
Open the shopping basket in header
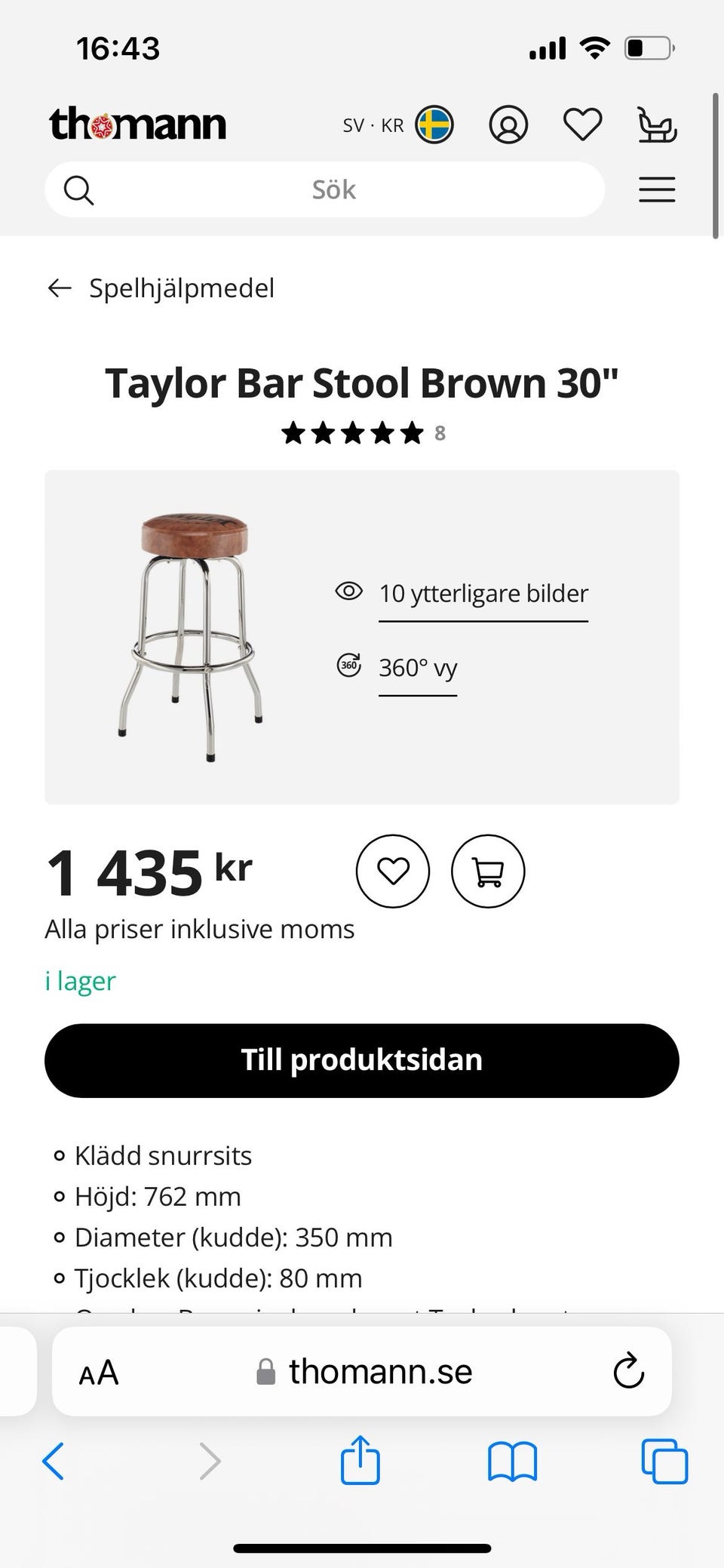657,125
